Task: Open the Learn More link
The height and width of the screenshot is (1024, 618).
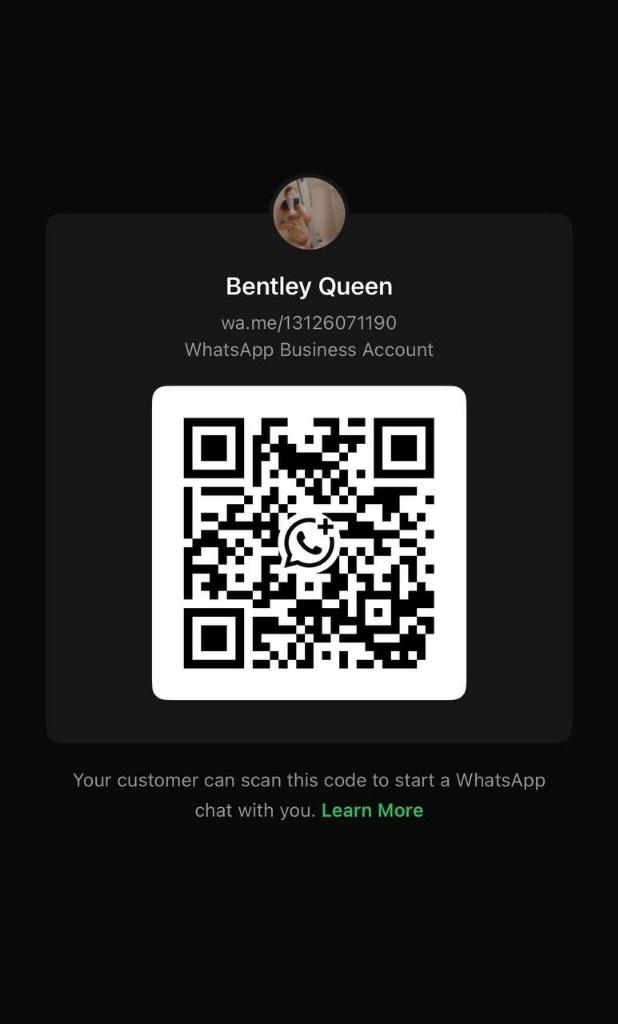Action: tap(372, 810)
